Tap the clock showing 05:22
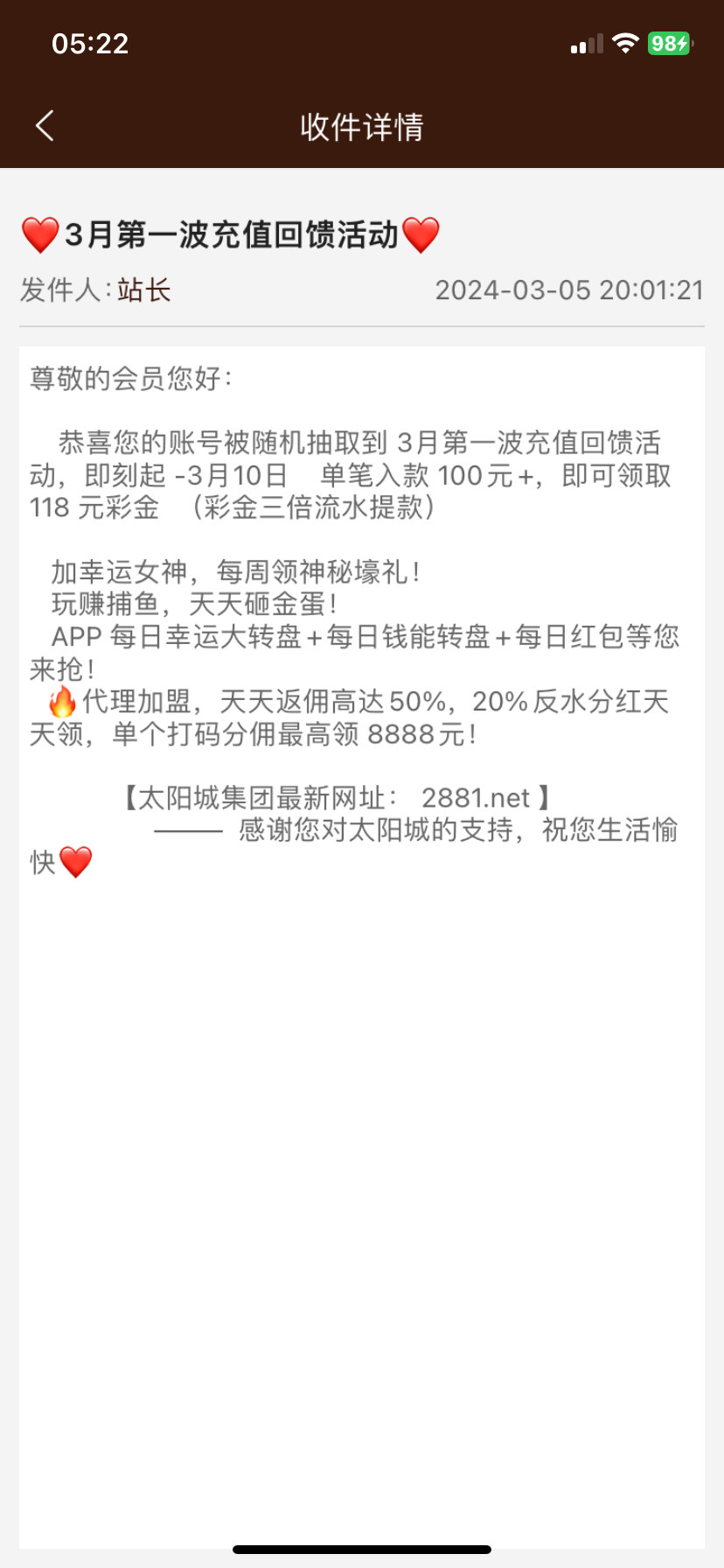The image size is (724, 1568). 87,42
